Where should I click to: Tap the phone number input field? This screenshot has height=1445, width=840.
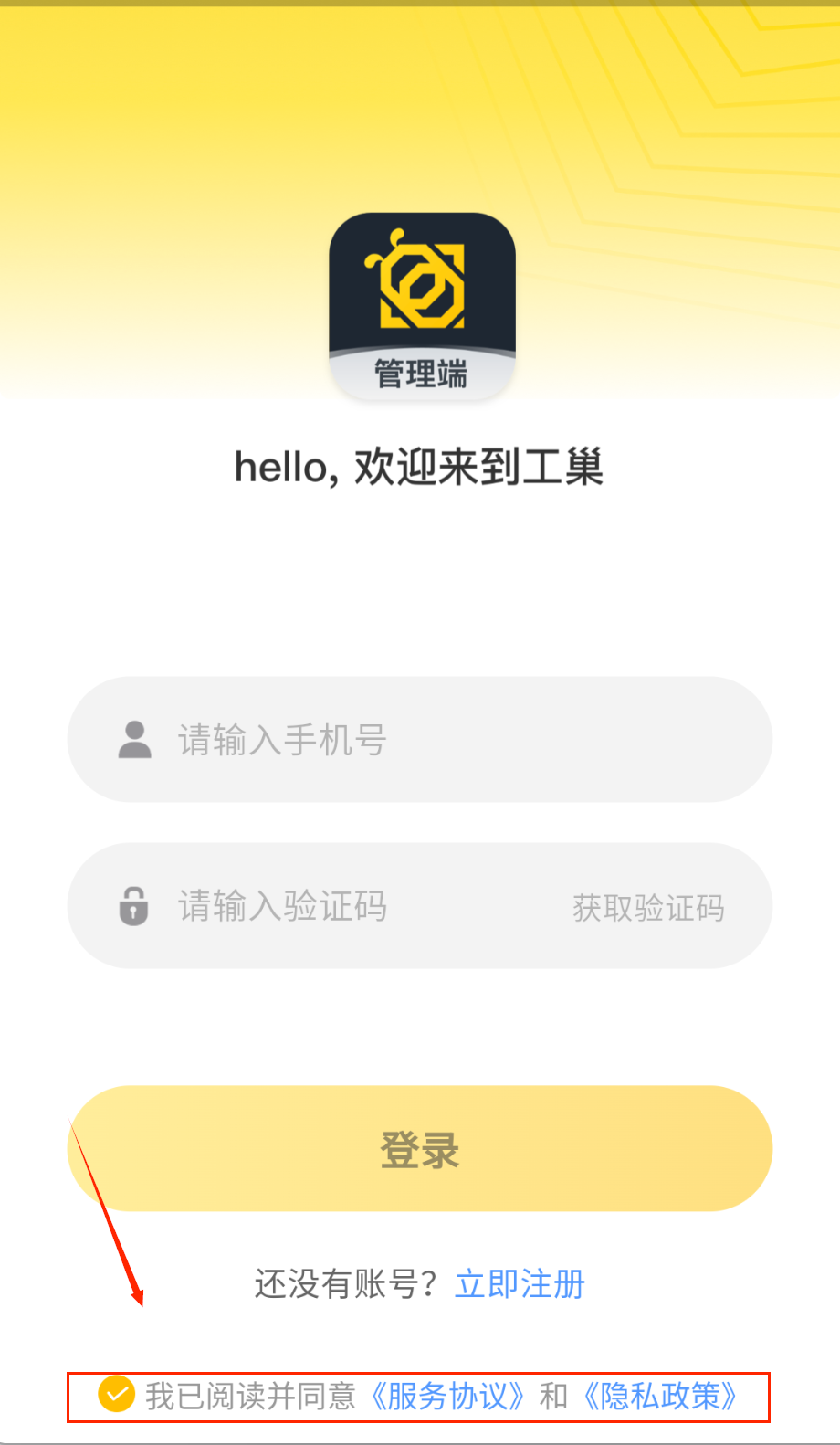coord(420,740)
